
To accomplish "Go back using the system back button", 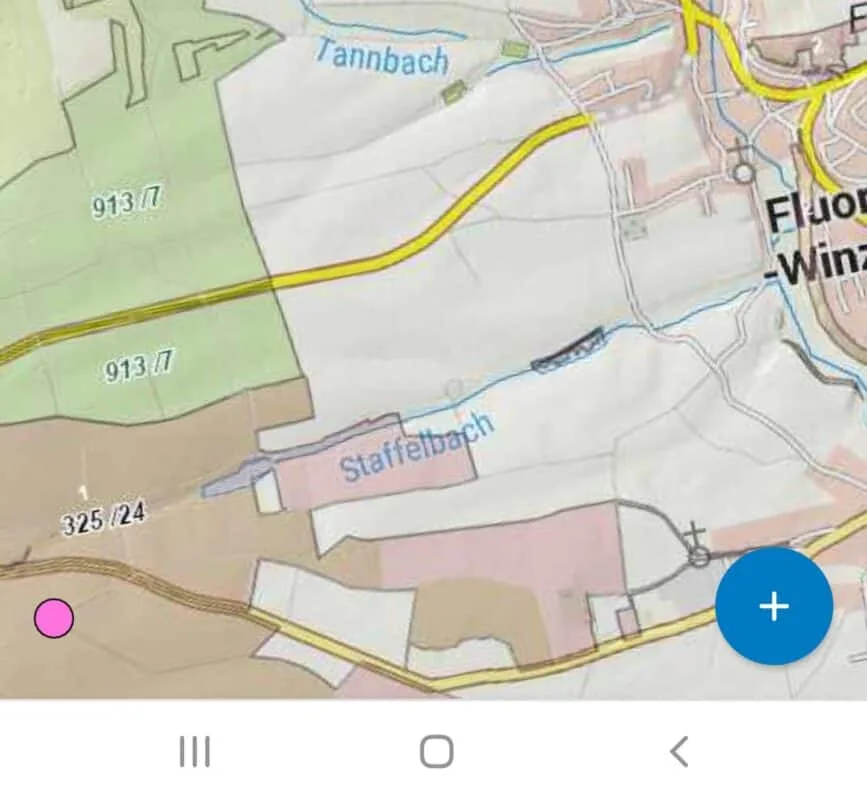I will (680, 751).
